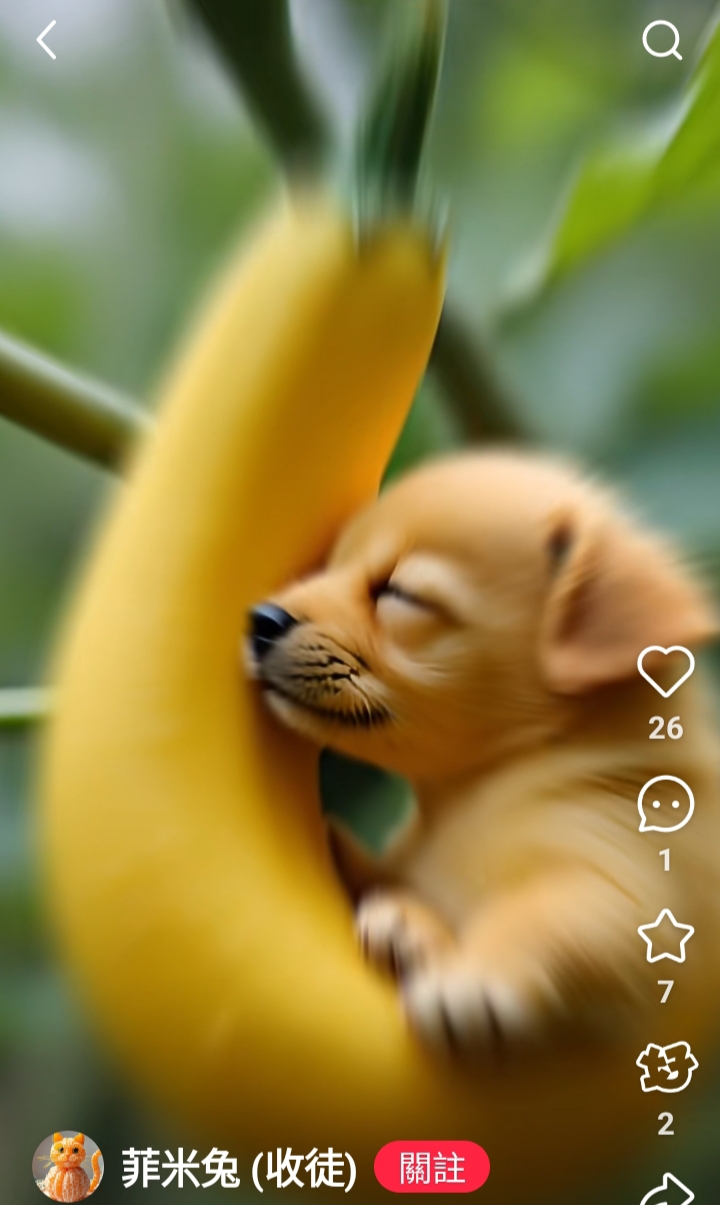Share this video via the arrow icon
The width and height of the screenshot is (720, 1205).
pyautogui.click(x=666, y=1190)
